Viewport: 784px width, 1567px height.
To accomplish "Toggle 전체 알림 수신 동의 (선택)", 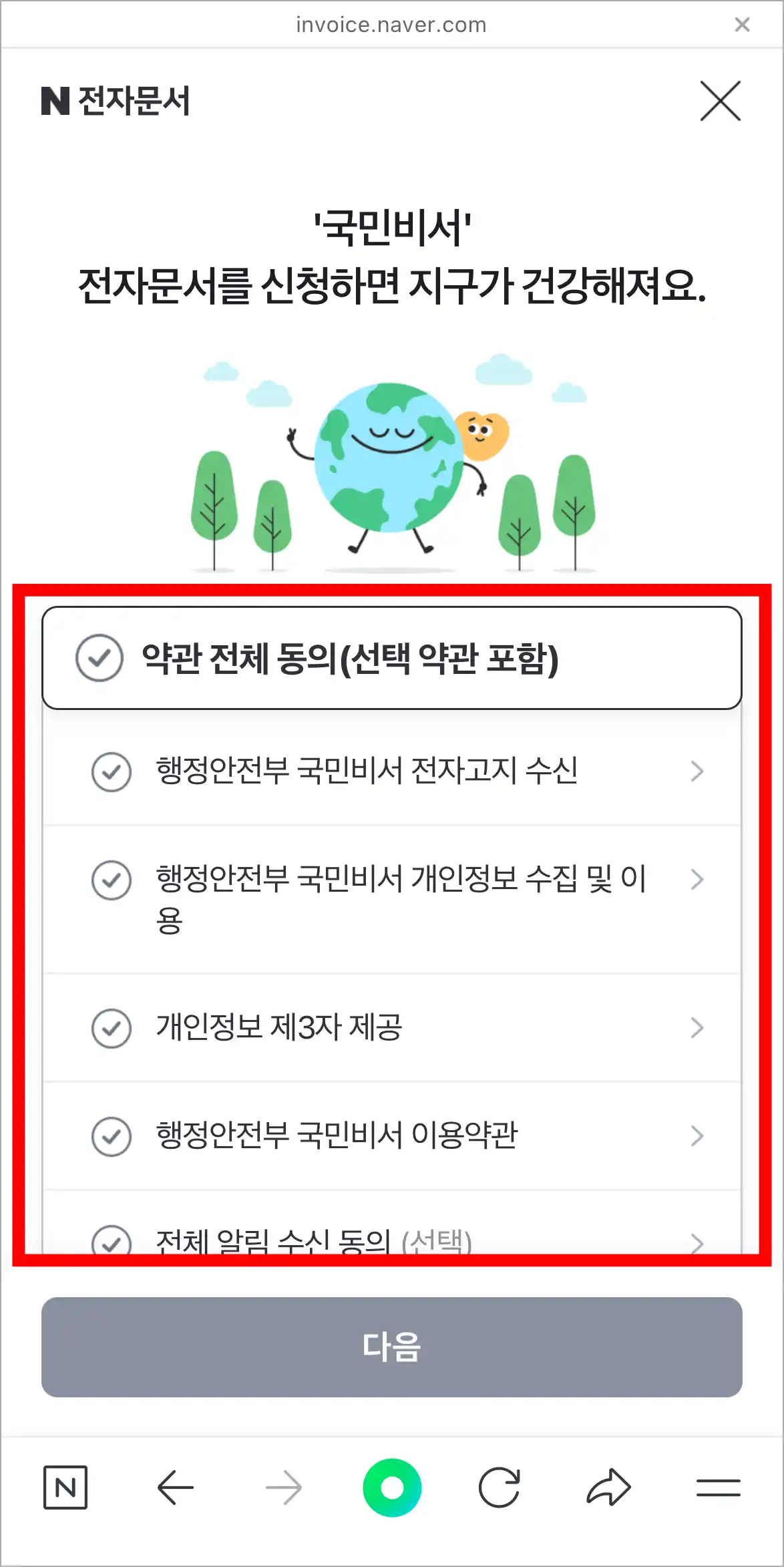I will click(x=112, y=1244).
